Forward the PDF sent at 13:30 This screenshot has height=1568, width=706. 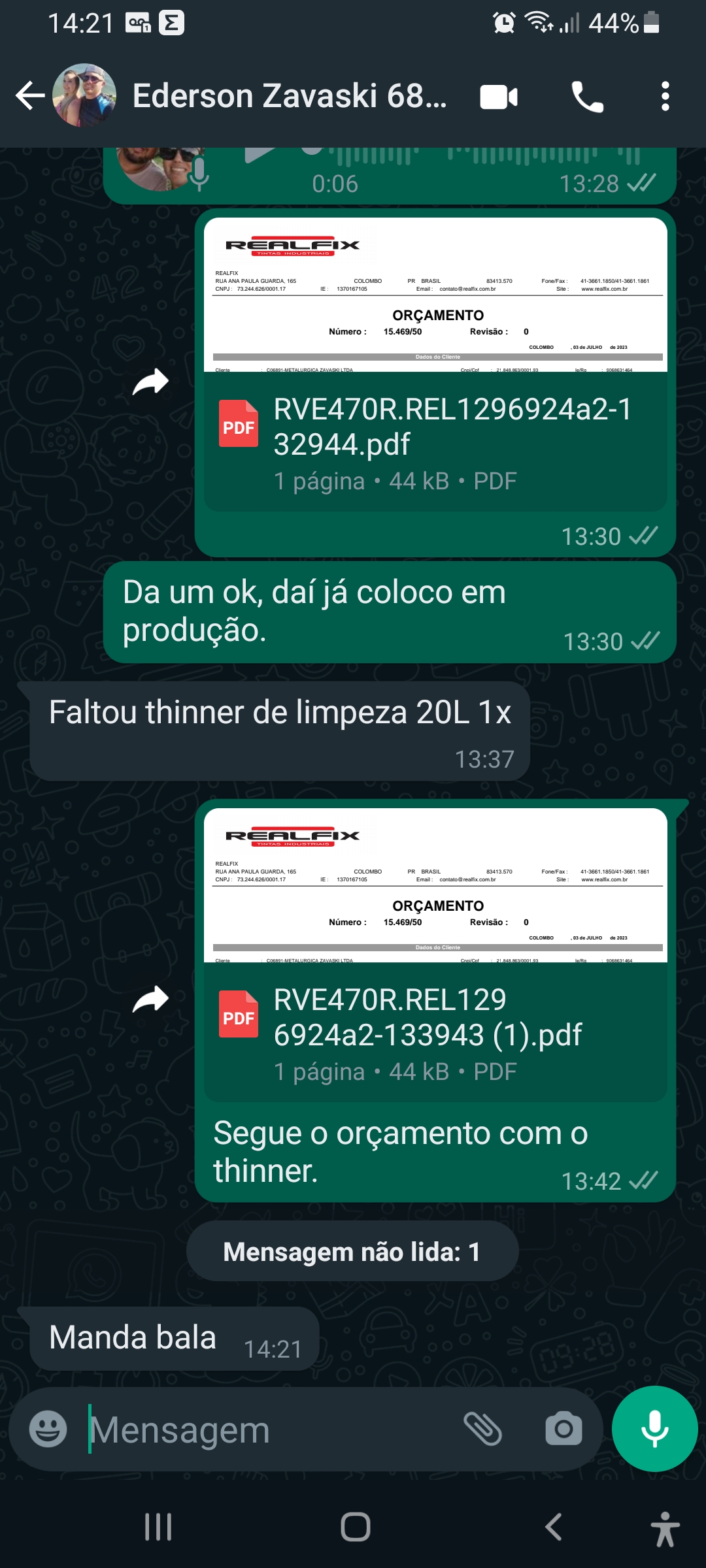pyautogui.click(x=150, y=382)
